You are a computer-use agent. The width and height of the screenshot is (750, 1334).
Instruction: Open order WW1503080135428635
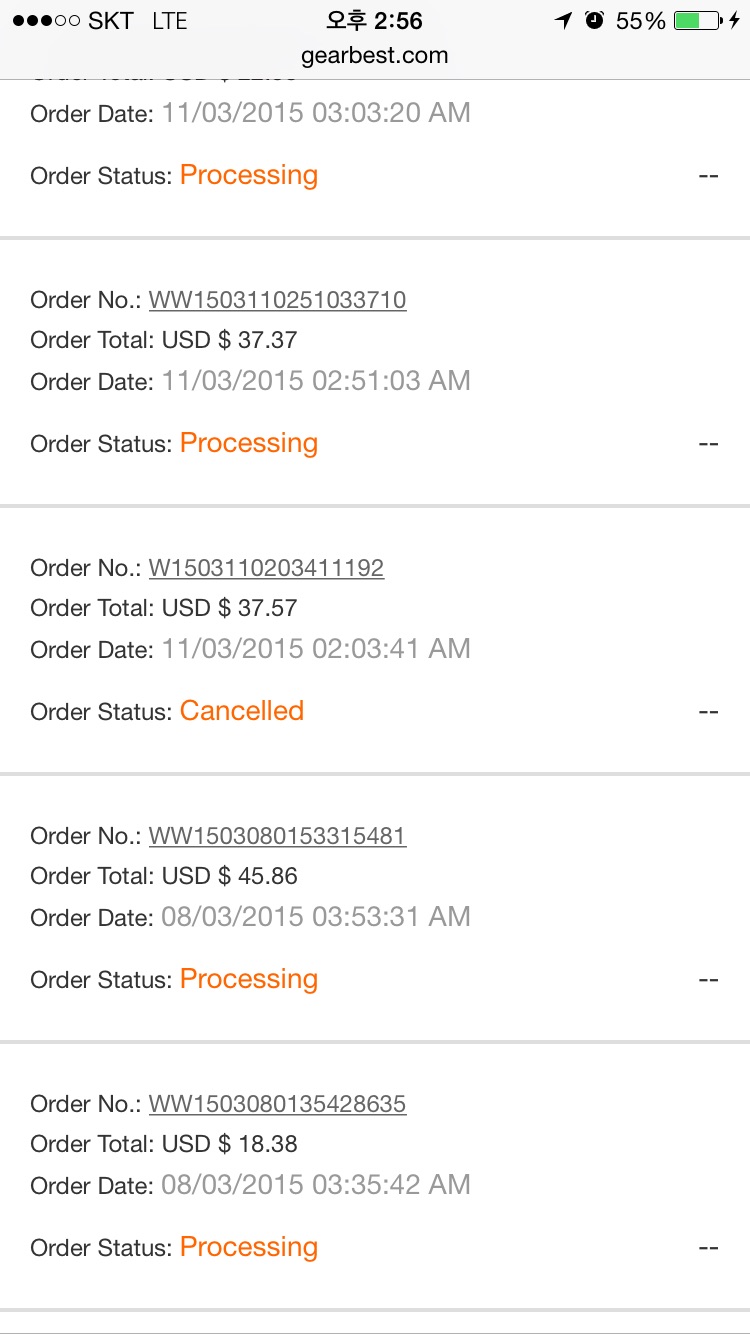pyautogui.click(x=277, y=1104)
